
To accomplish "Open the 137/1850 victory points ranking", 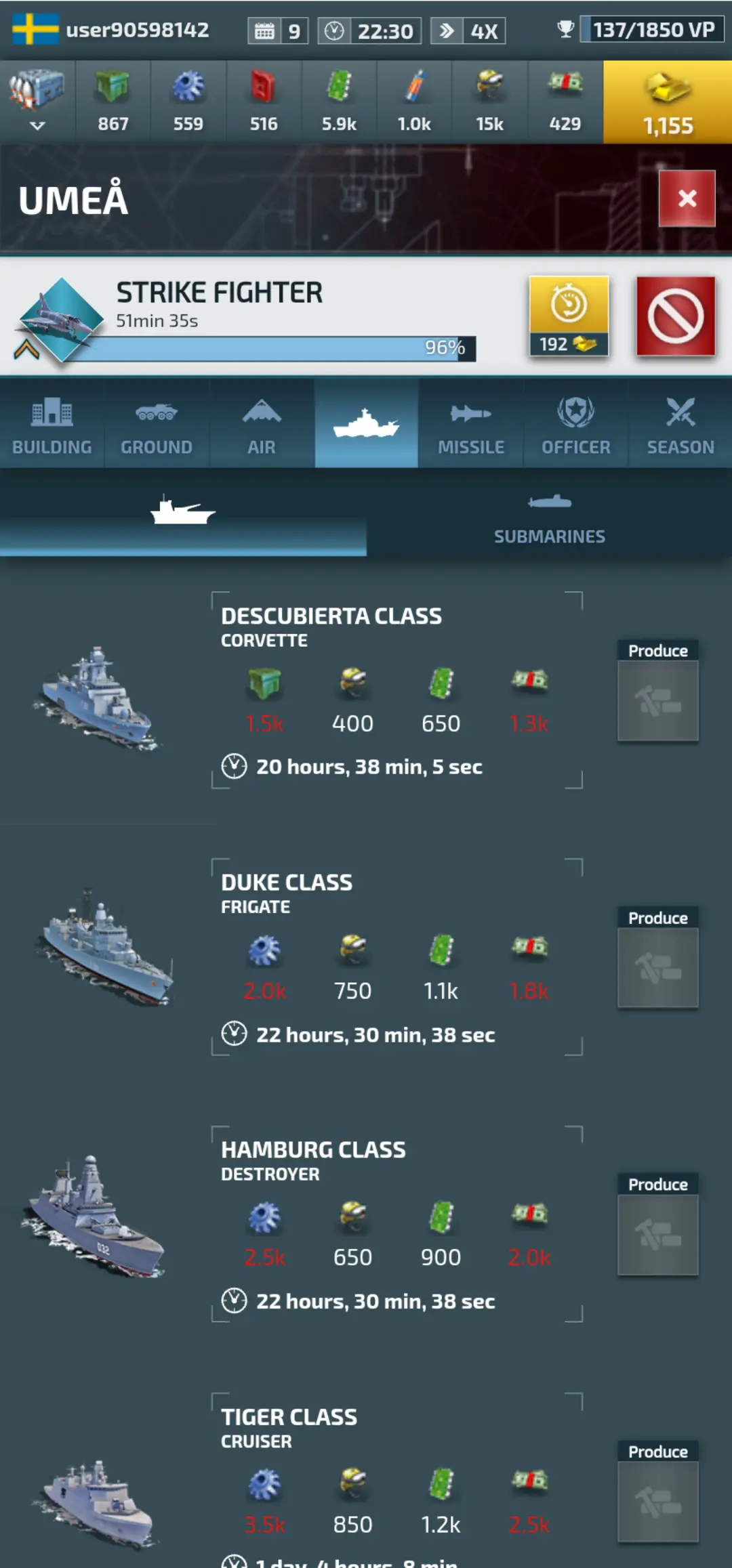I will [640, 30].
